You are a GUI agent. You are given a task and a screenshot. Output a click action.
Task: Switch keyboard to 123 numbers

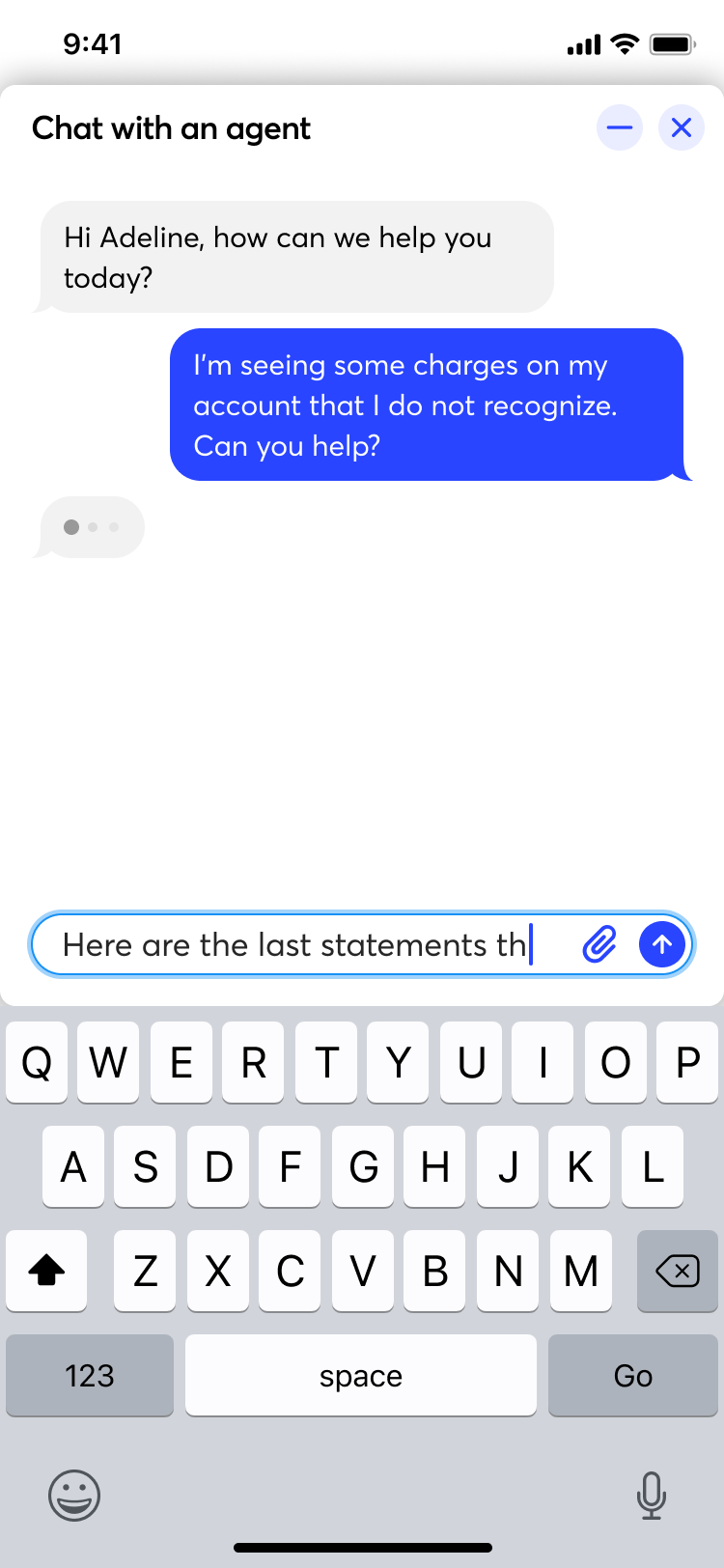90,1375
